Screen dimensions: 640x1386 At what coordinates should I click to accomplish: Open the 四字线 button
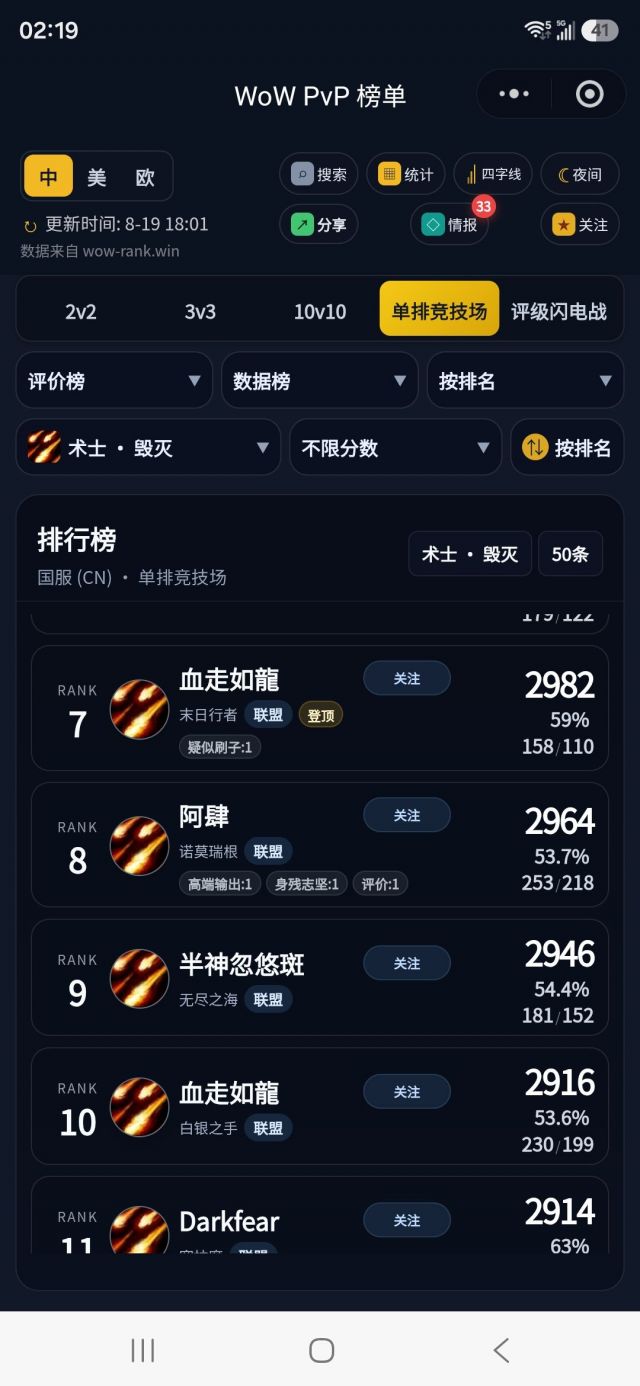click(493, 174)
